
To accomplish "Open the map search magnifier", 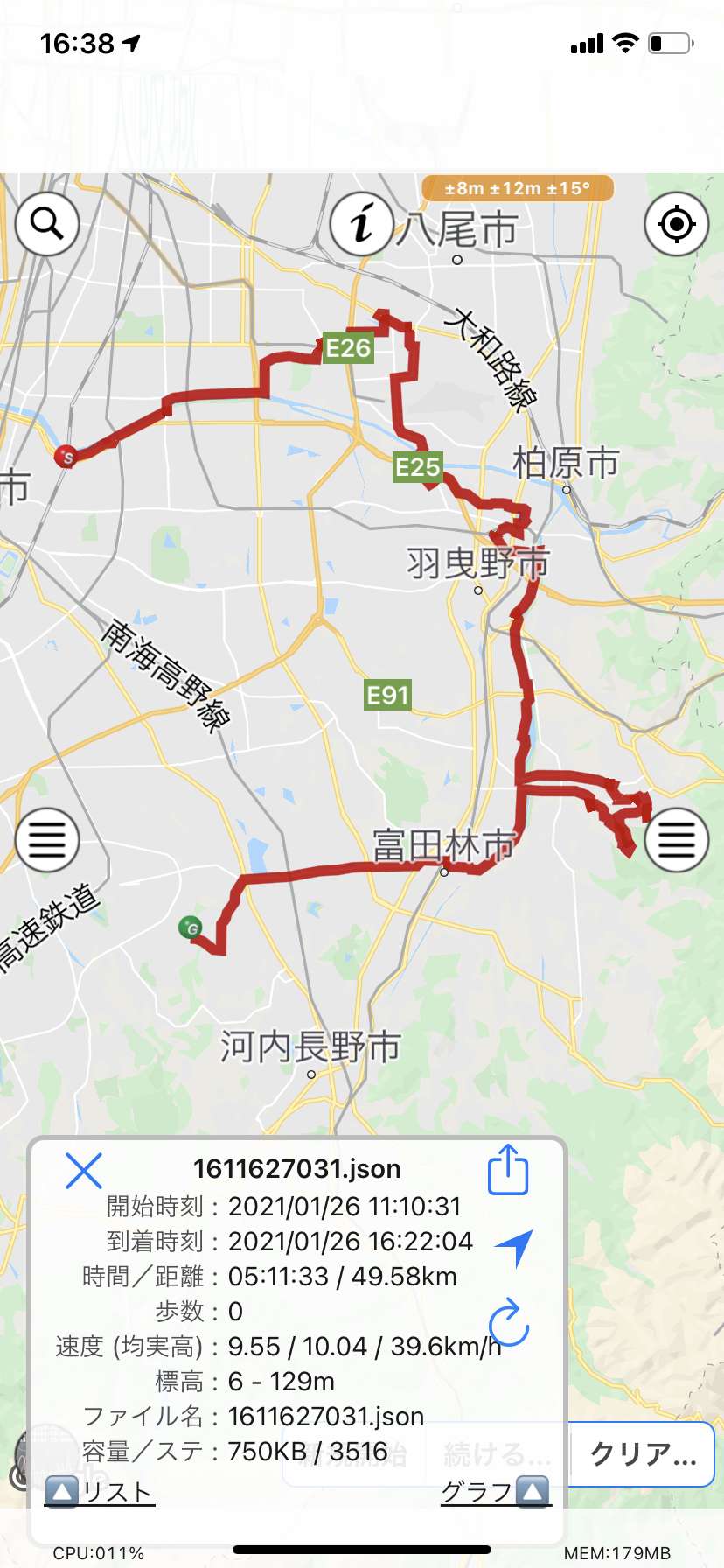I will coord(47,225).
